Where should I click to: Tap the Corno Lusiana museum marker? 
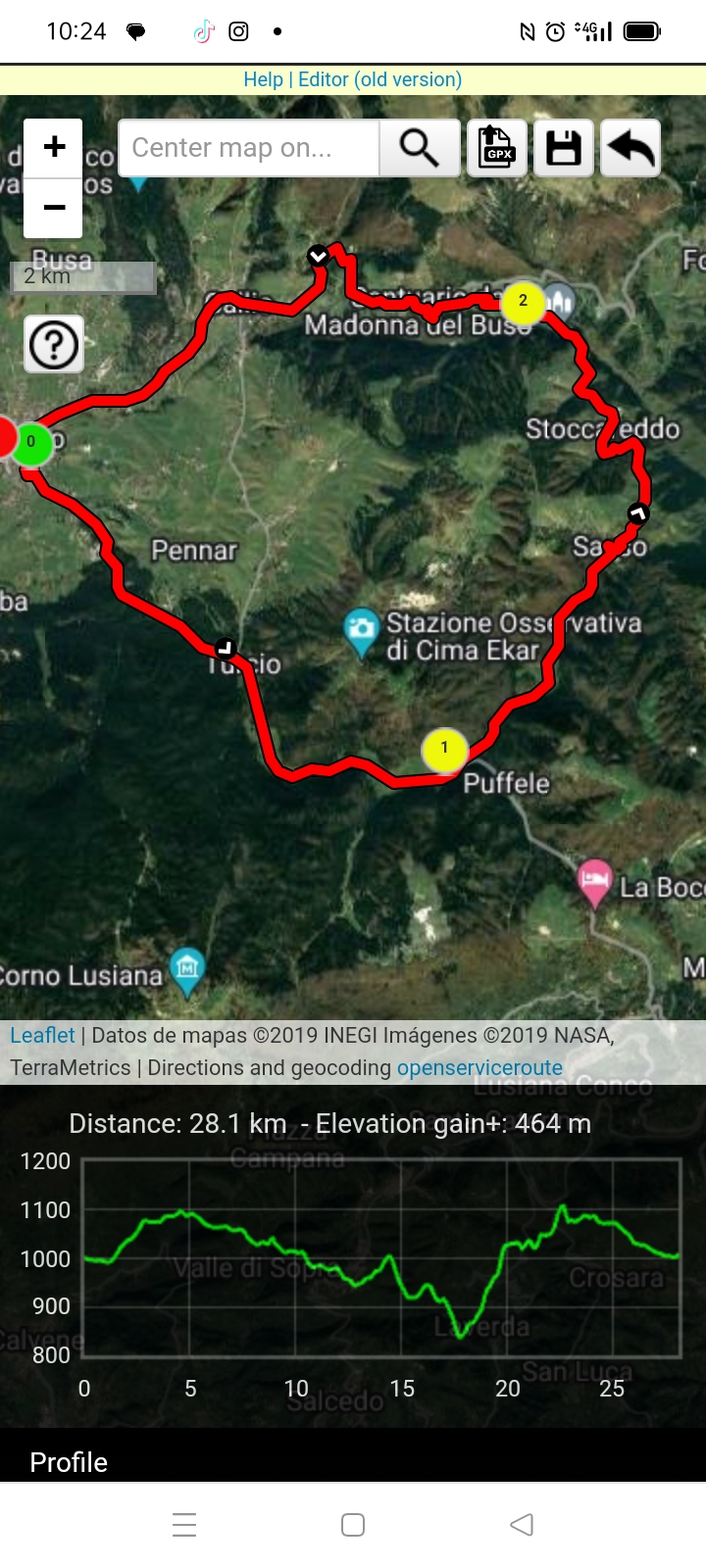coord(187,968)
